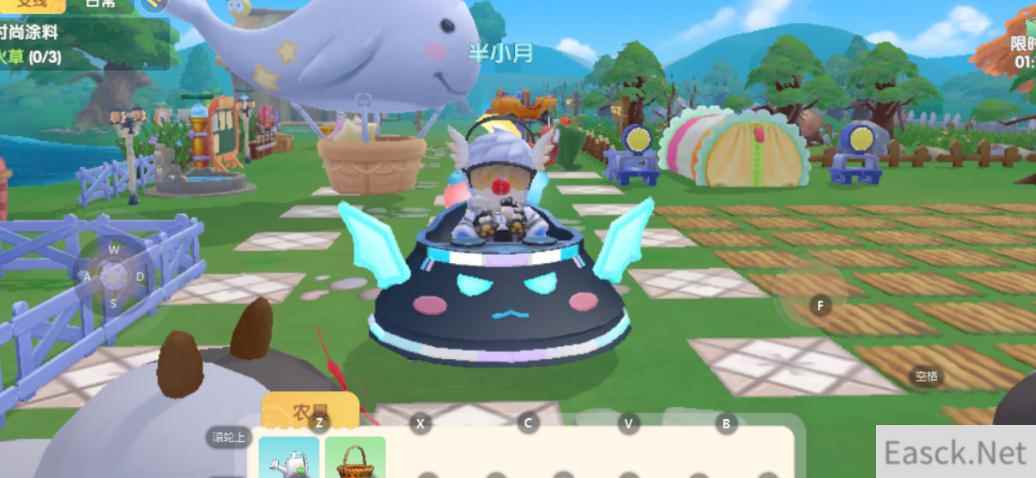This screenshot has width=1036, height=478.
Task: Tap the WASD movement joystick
Action: 114,275
